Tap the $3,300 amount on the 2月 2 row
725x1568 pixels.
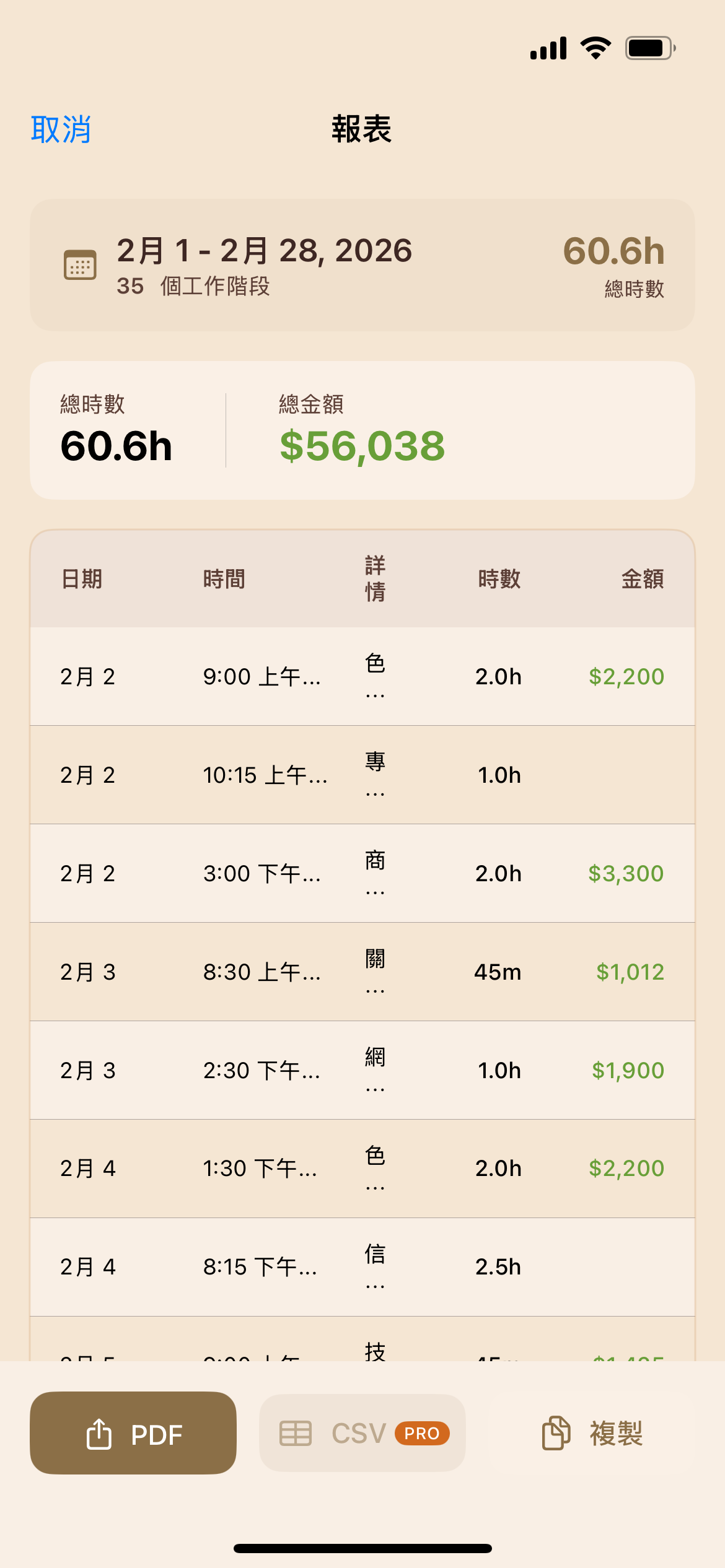625,873
